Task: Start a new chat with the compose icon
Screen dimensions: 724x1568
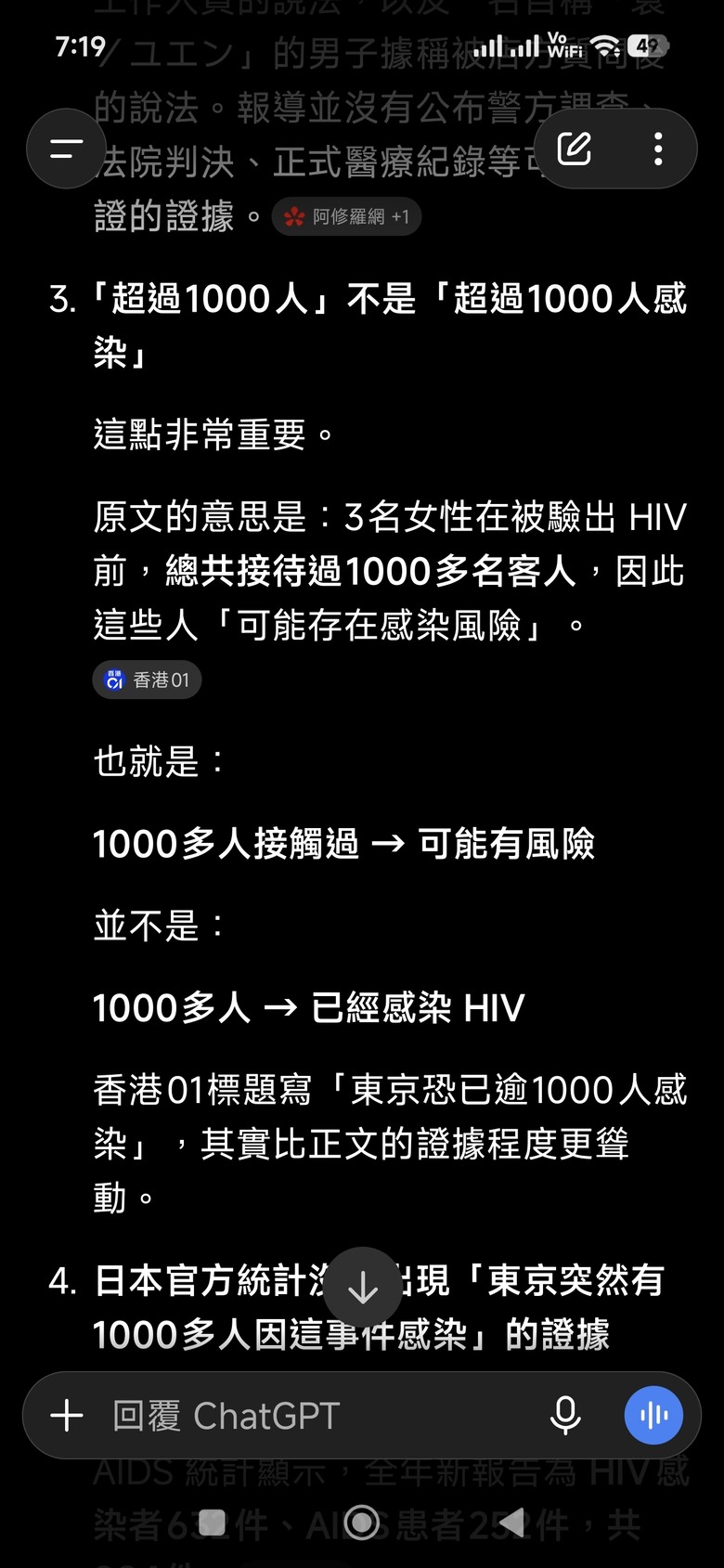Action: [574, 149]
